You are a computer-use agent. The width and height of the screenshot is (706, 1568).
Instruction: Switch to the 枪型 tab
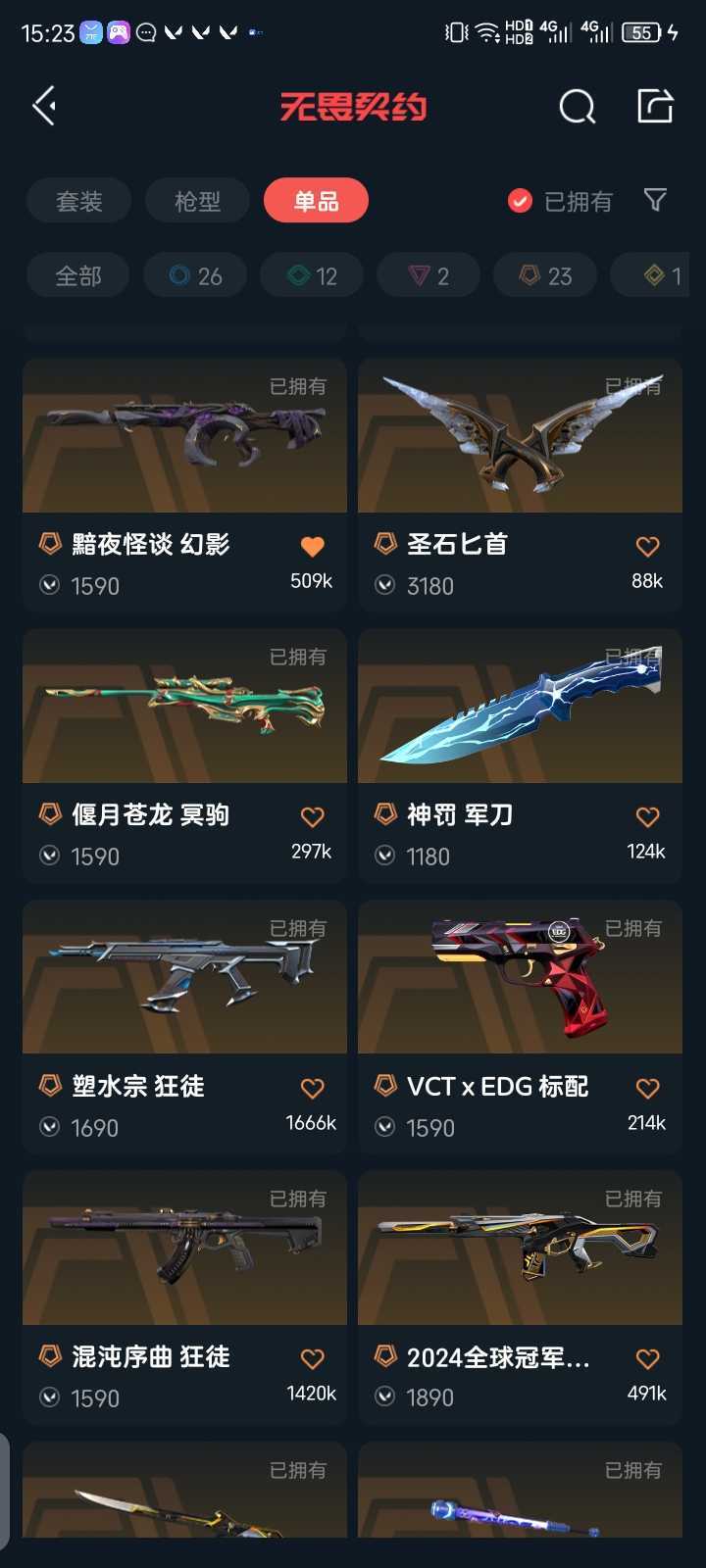pos(197,201)
